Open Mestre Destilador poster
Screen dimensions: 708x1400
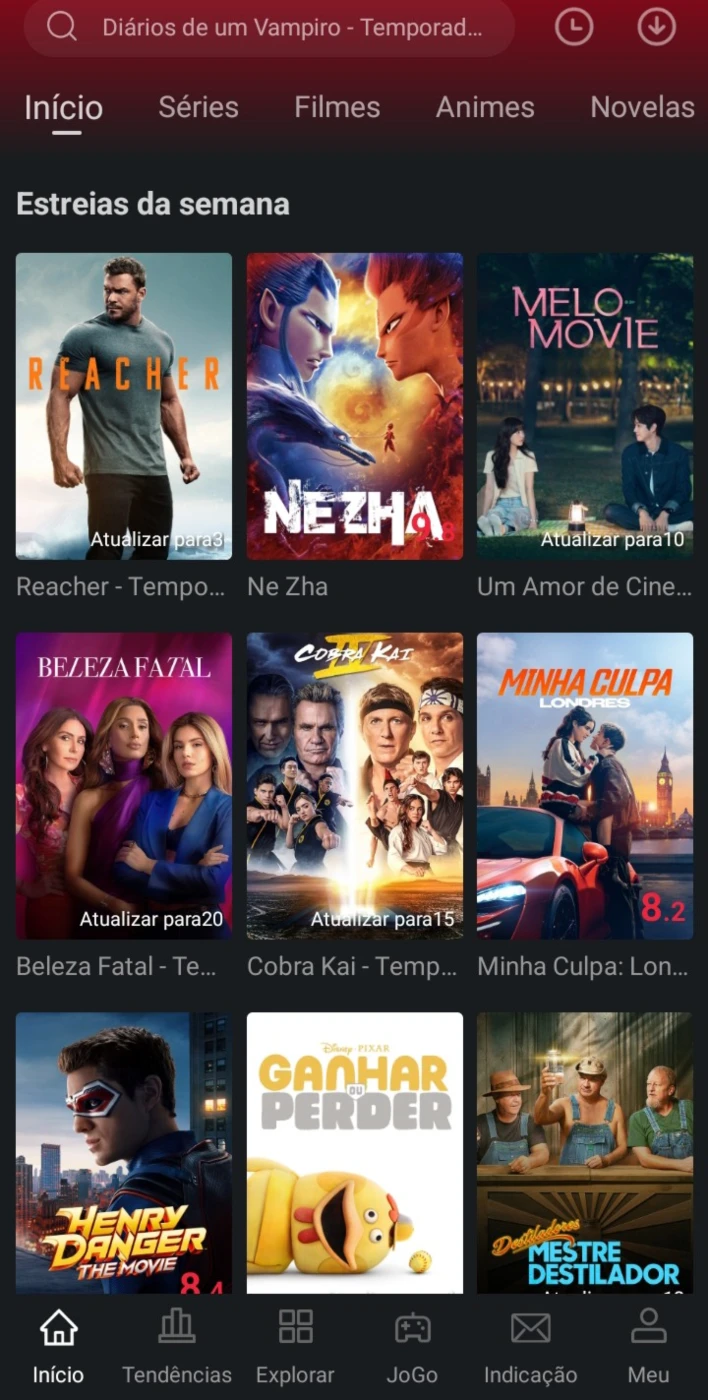coord(585,1152)
